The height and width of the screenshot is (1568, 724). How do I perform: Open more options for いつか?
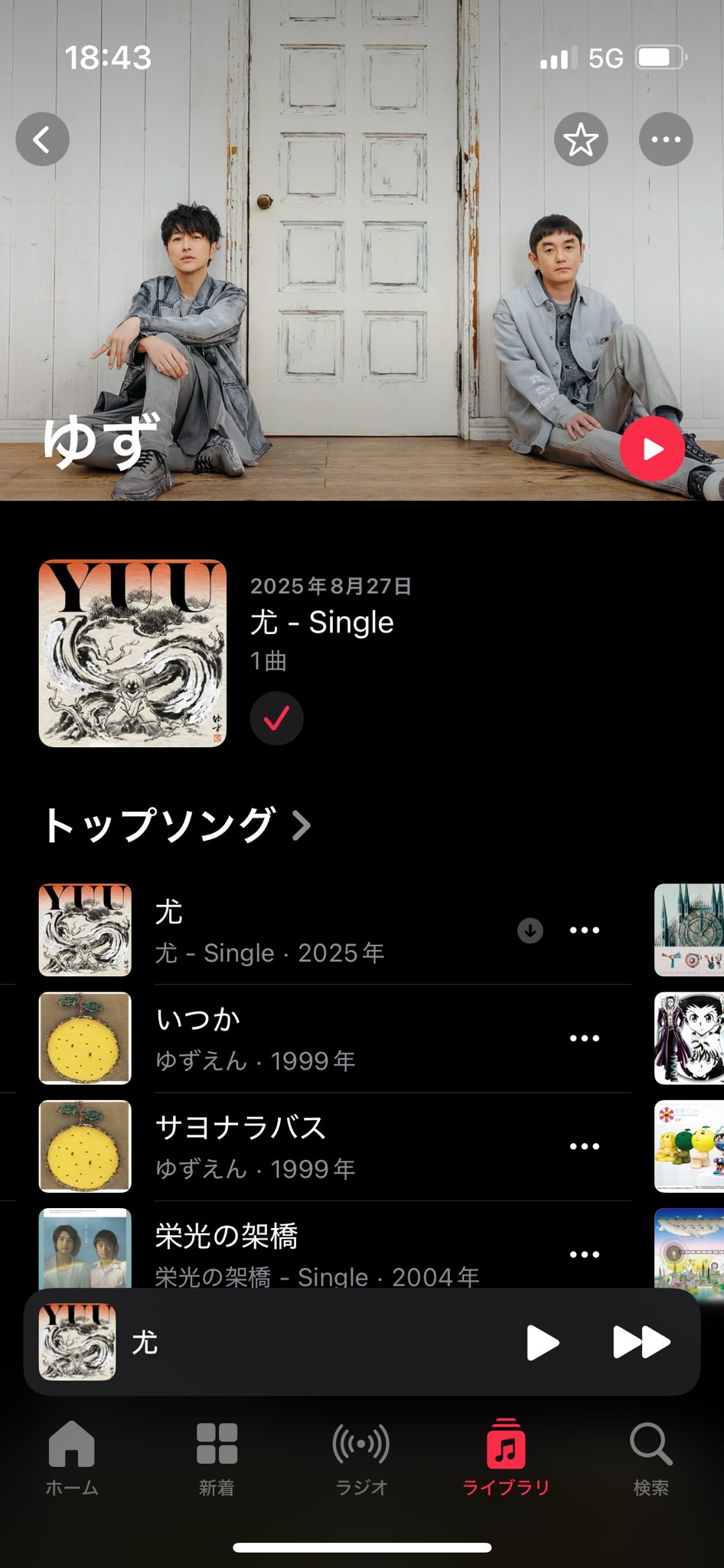(585, 1038)
